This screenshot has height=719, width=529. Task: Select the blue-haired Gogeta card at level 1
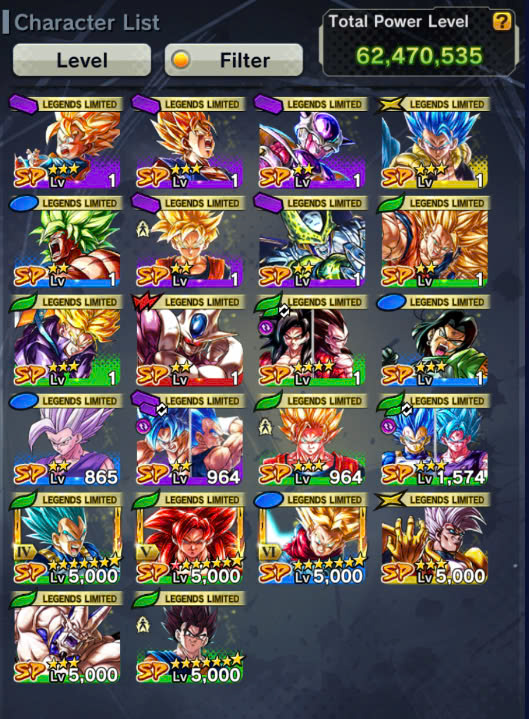pos(434,142)
